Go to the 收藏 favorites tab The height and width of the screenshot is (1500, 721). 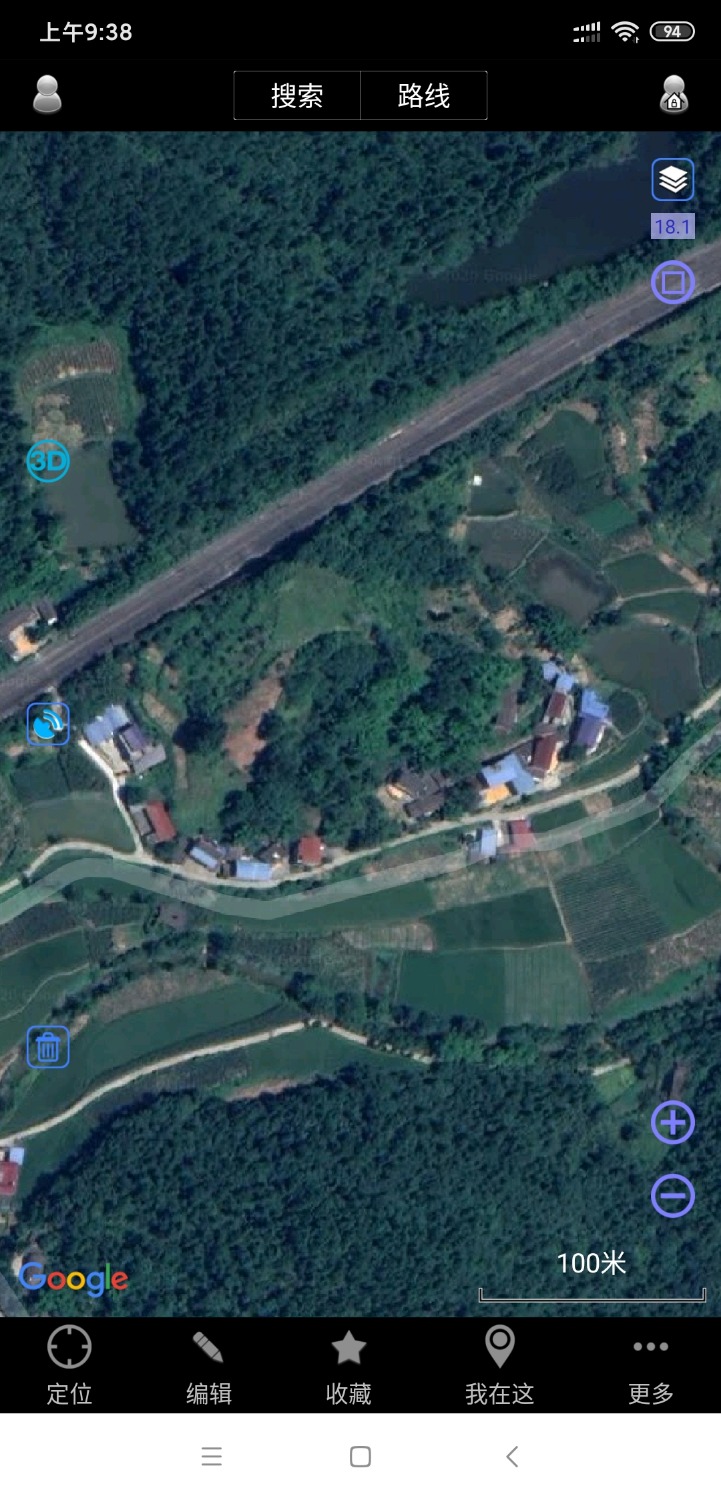348,1365
